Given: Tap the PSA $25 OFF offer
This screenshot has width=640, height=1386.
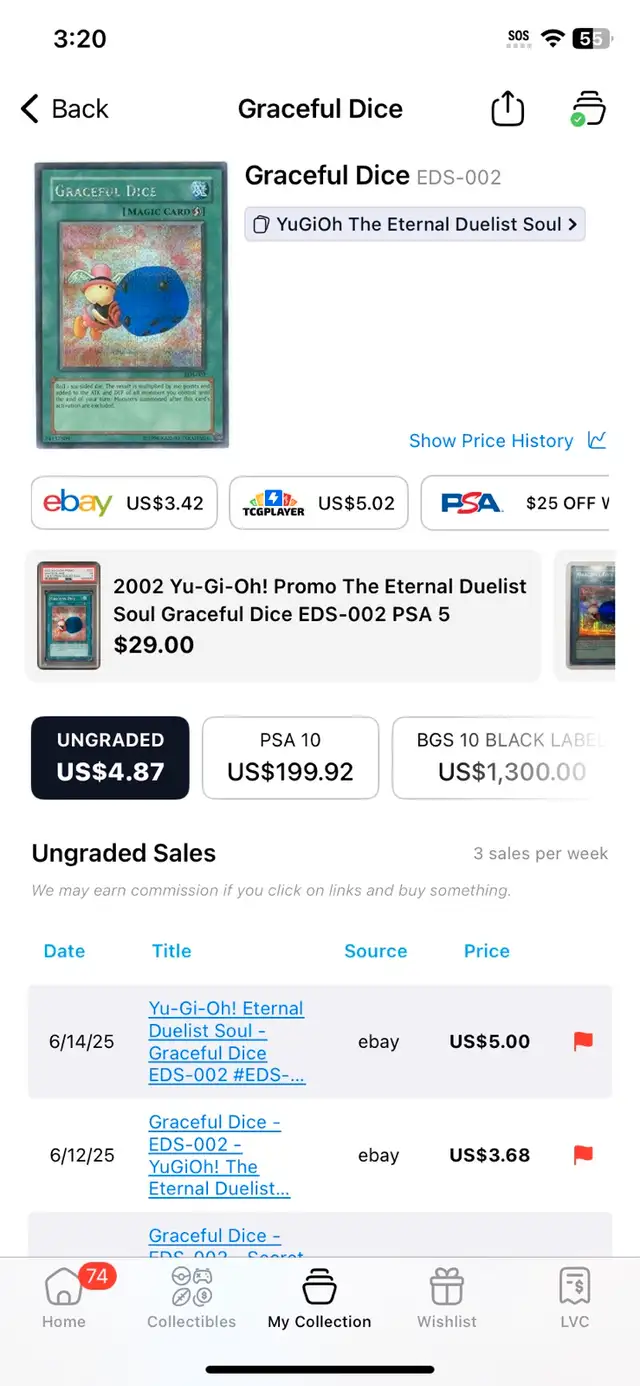Looking at the screenshot, I should click(516, 503).
